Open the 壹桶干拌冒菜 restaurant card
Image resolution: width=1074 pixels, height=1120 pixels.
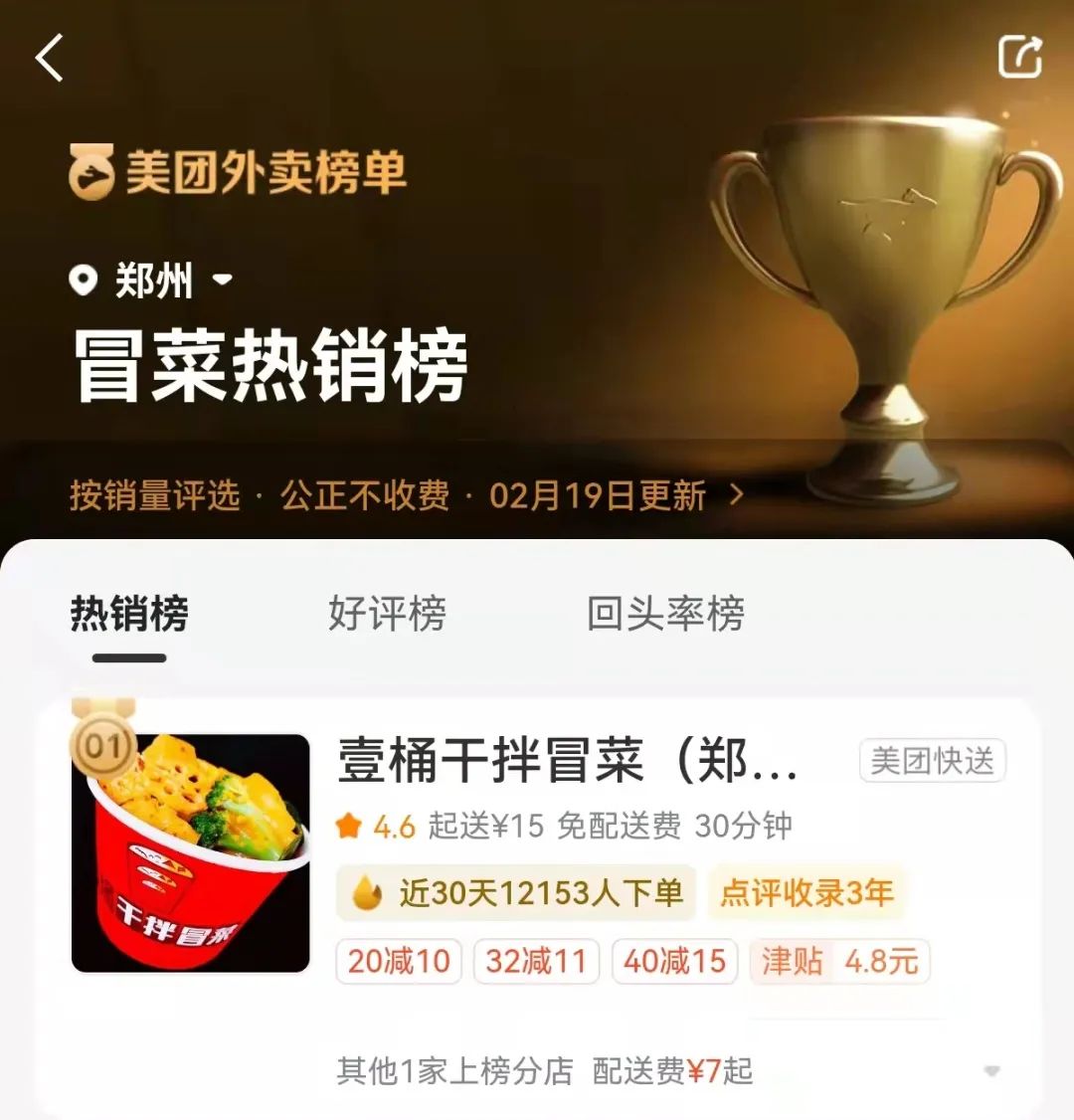568,762
